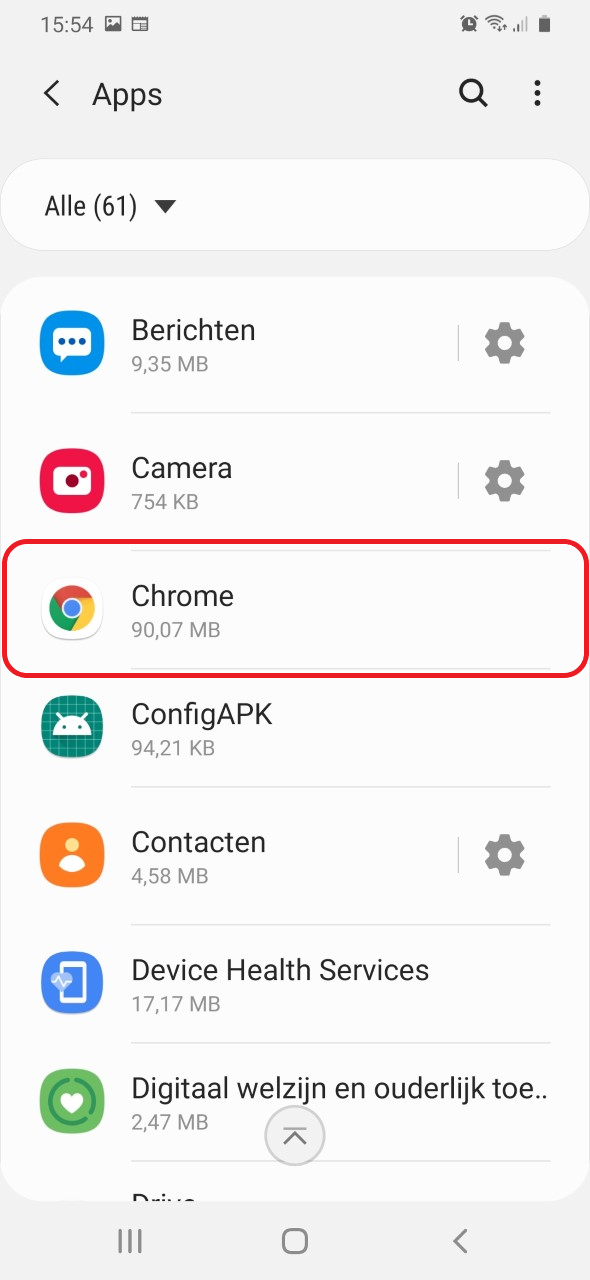Jump to top with the arrow button
The height and width of the screenshot is (1280, 590).
295,1135
